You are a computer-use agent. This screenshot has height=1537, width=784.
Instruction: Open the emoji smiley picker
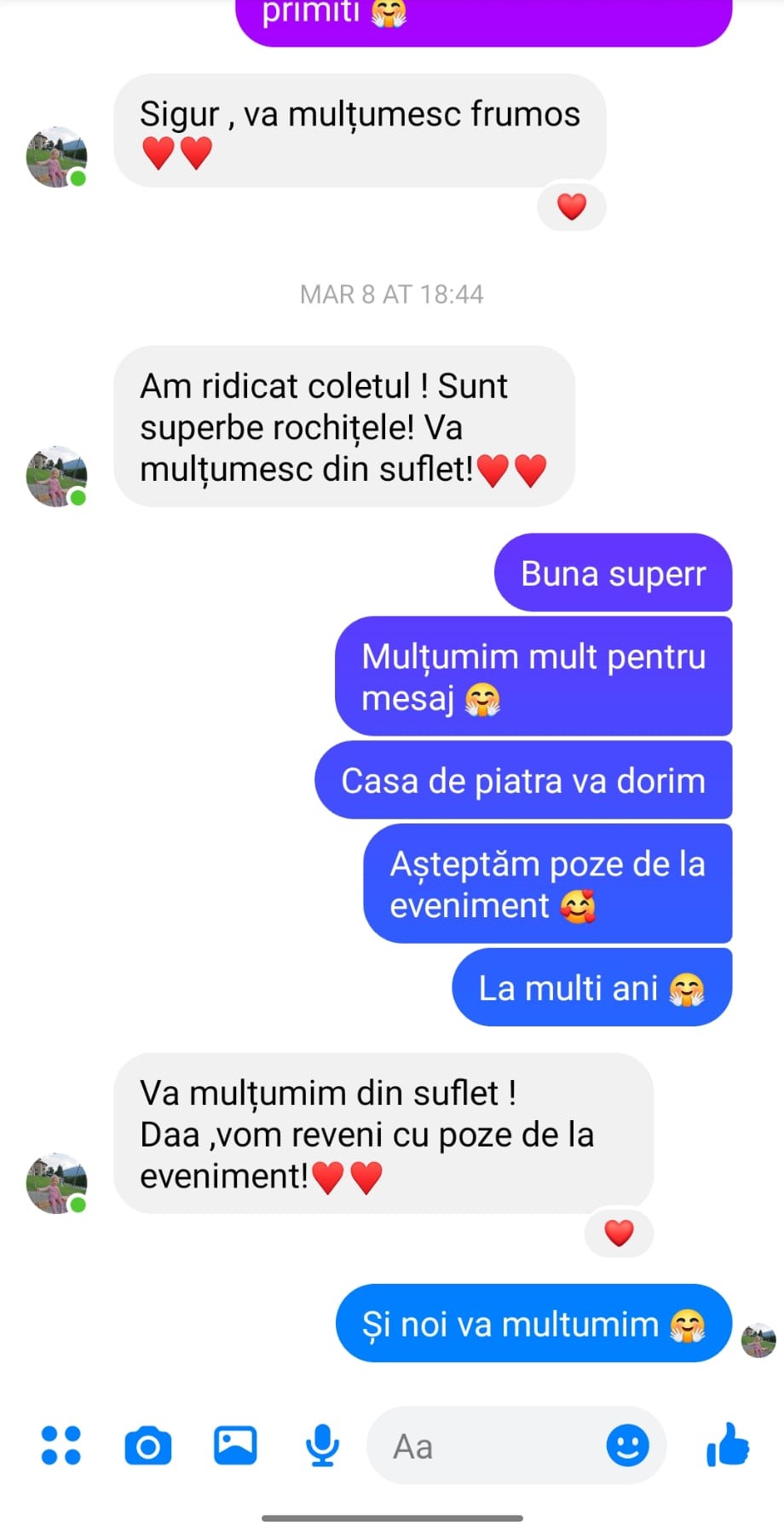pos(627,1446)
